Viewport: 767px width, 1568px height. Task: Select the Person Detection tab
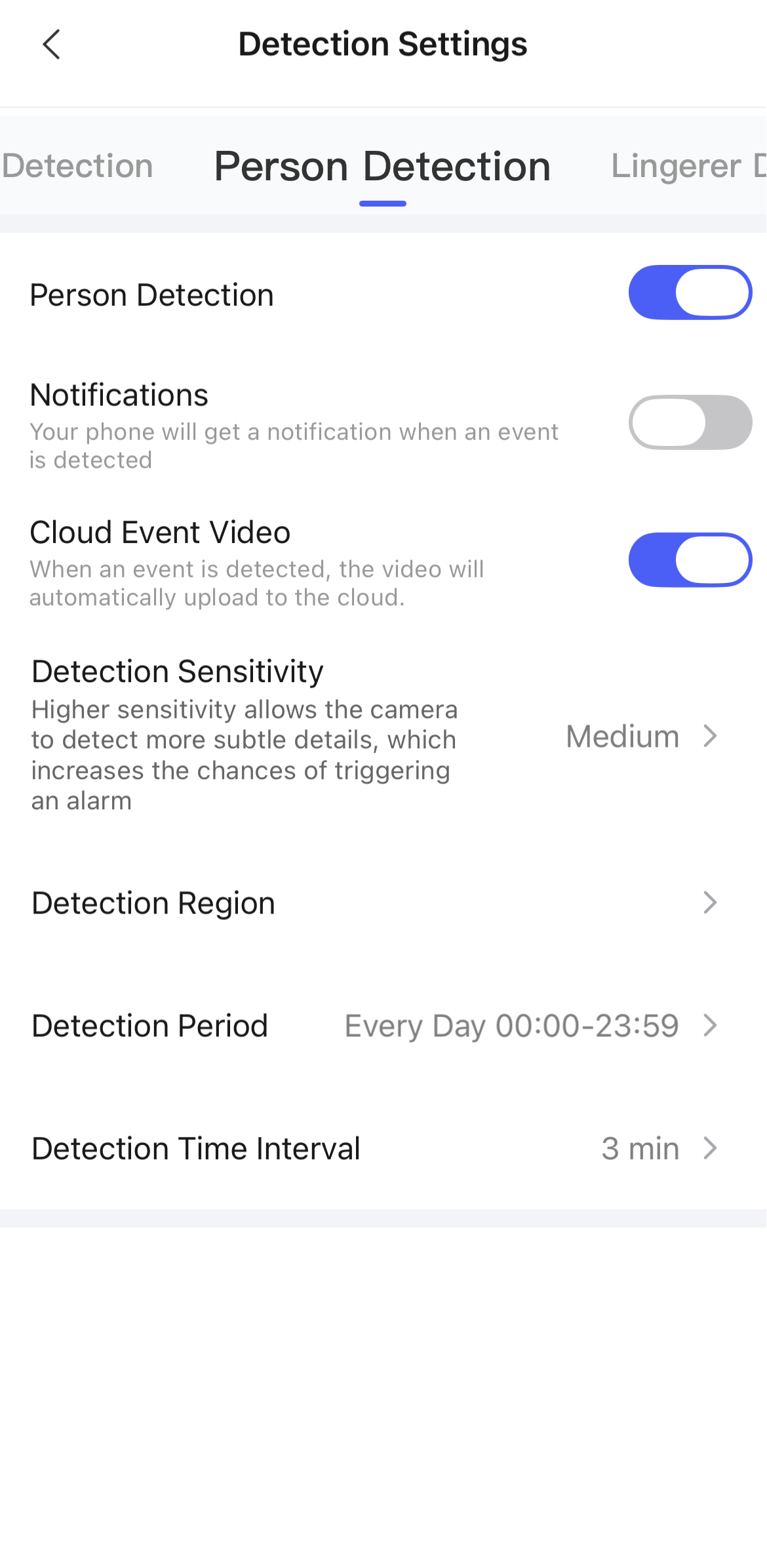click(382, 166)
